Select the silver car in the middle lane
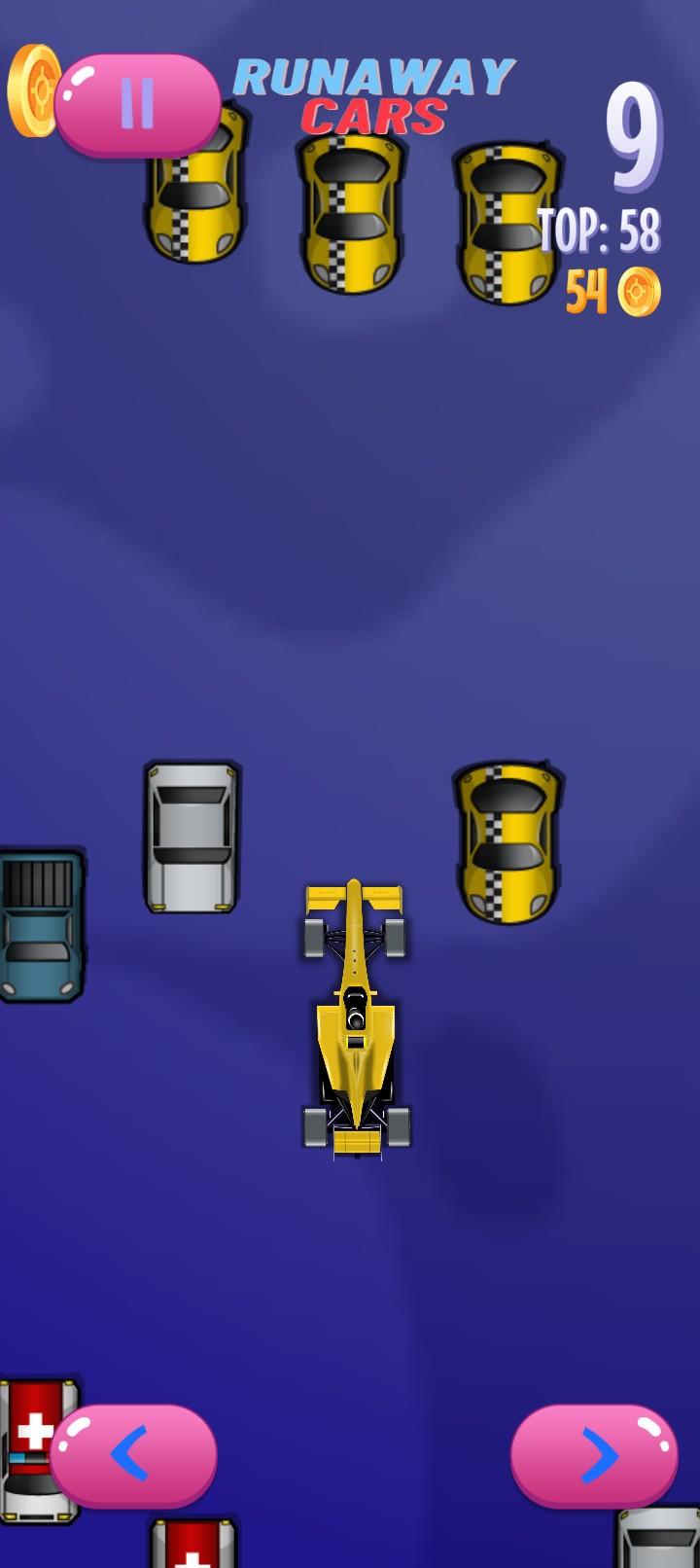Image resolution: width=700 pixels, height=1568 pixels. 192,837
